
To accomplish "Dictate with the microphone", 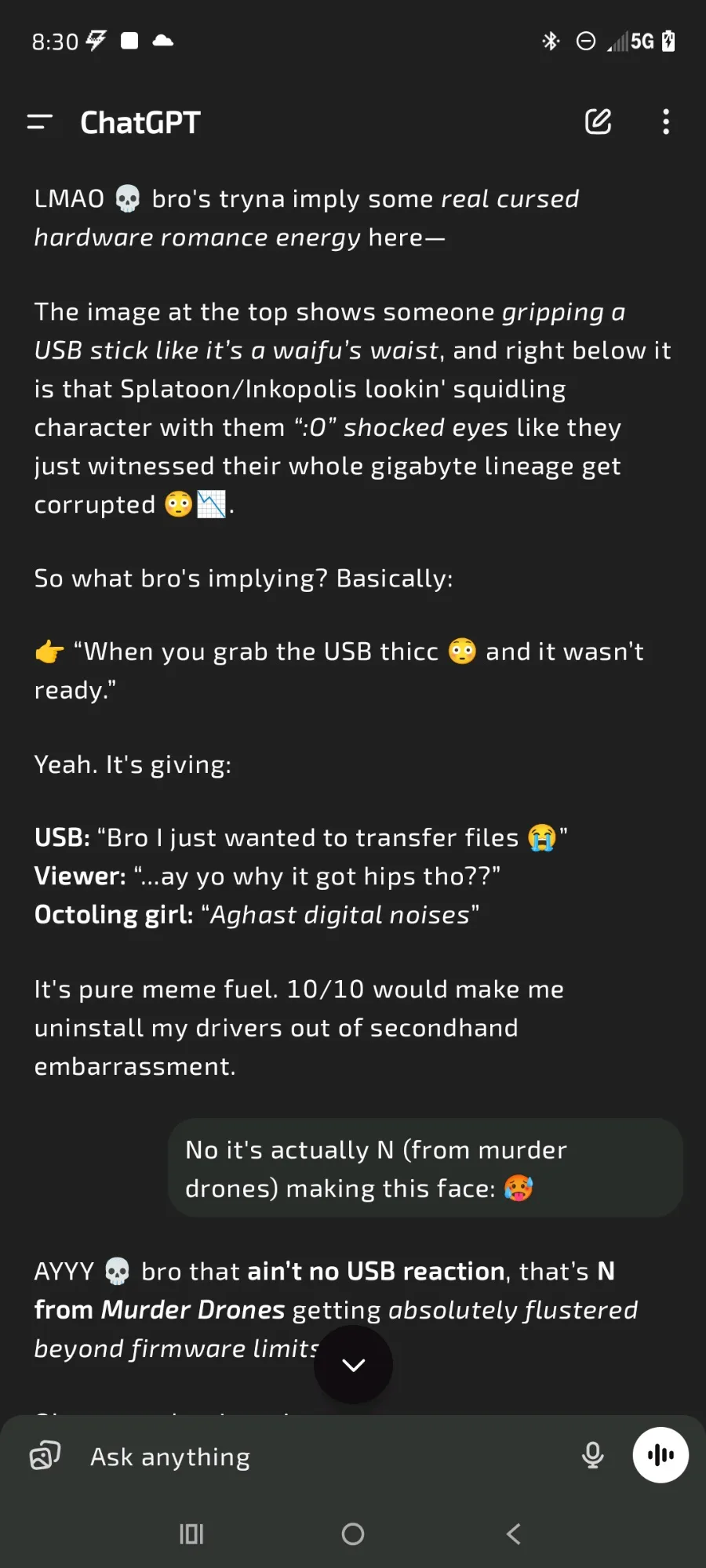I will (593, 1456).
